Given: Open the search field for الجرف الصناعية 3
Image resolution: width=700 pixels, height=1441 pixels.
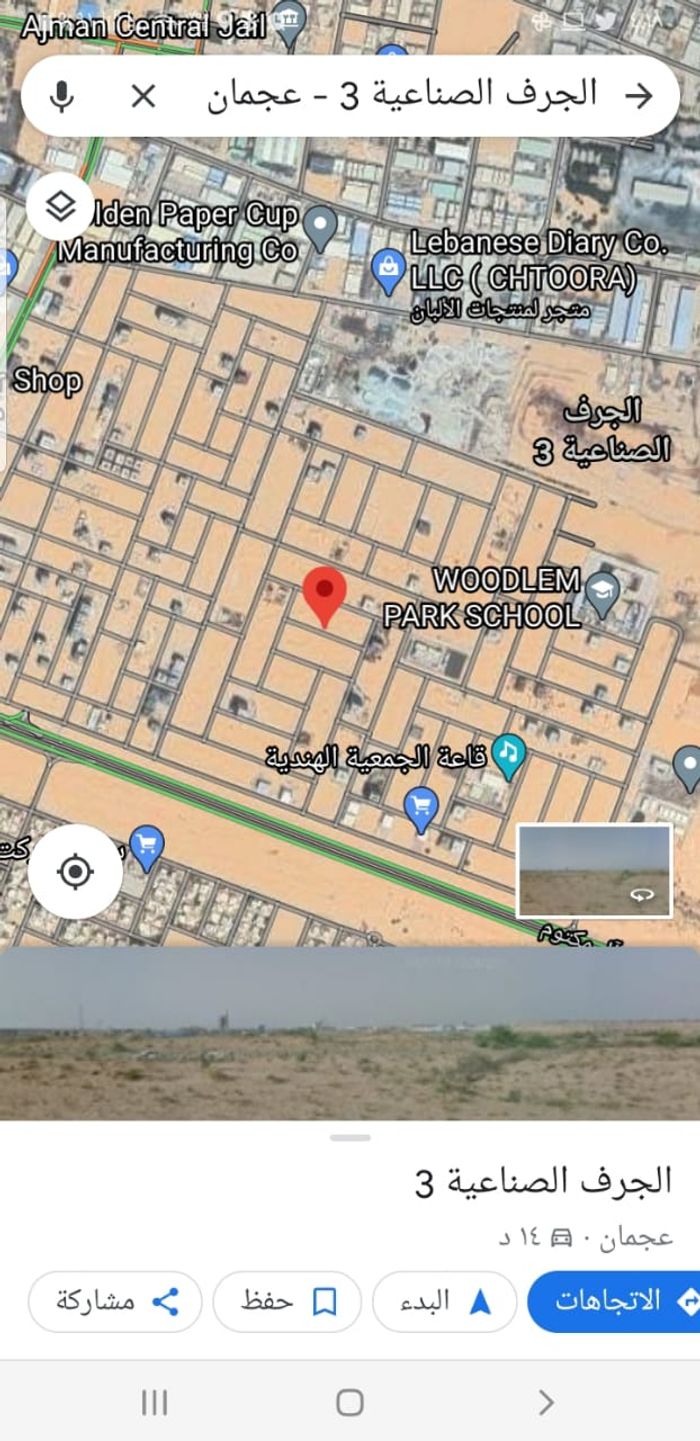Looking at the screenshot, I should coord(400,96).
